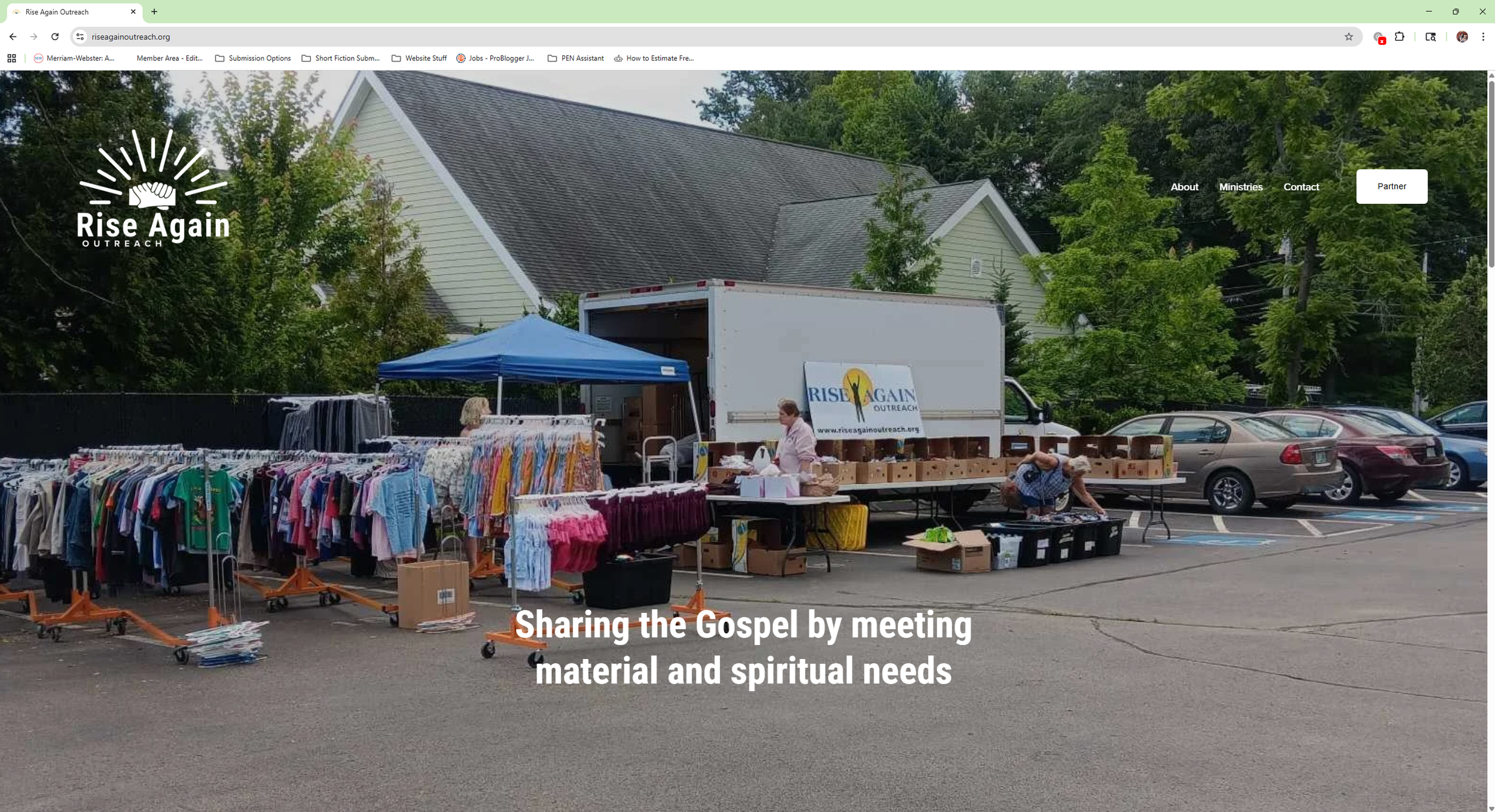Bookmark this page with the star
The image size is (1495, 812).
(x=1348, y=36)
